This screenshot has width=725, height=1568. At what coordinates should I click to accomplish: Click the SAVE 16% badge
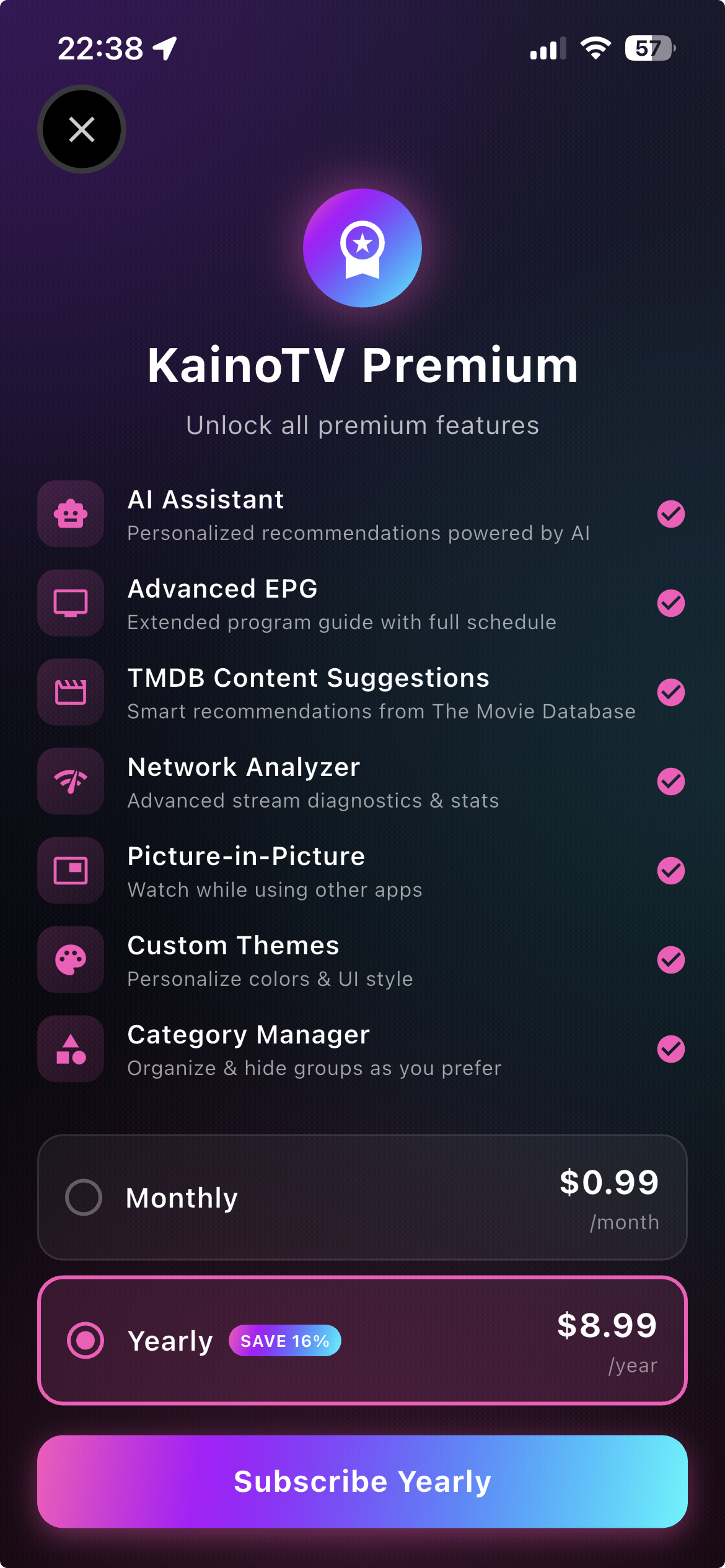click(285, 1341)
